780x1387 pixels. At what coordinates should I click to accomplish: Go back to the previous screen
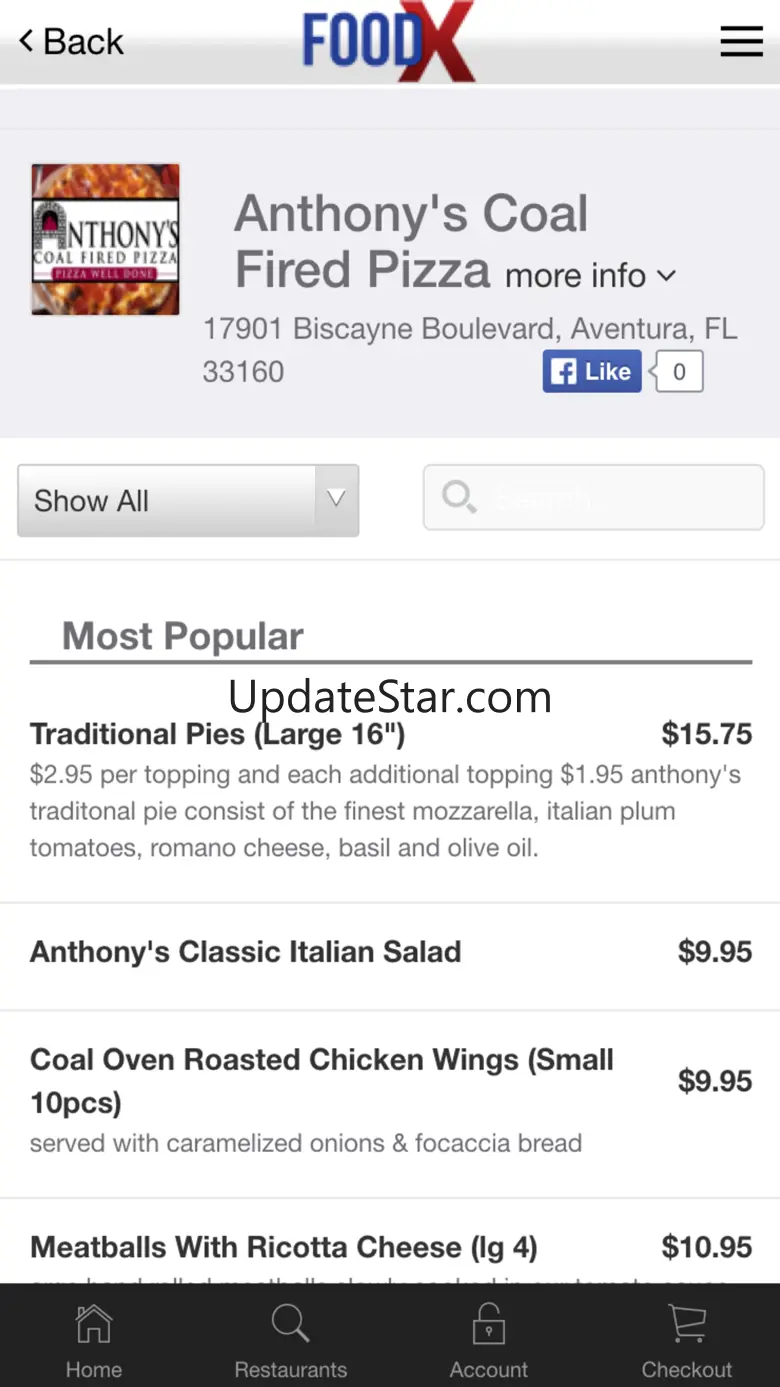click(71, 42)
